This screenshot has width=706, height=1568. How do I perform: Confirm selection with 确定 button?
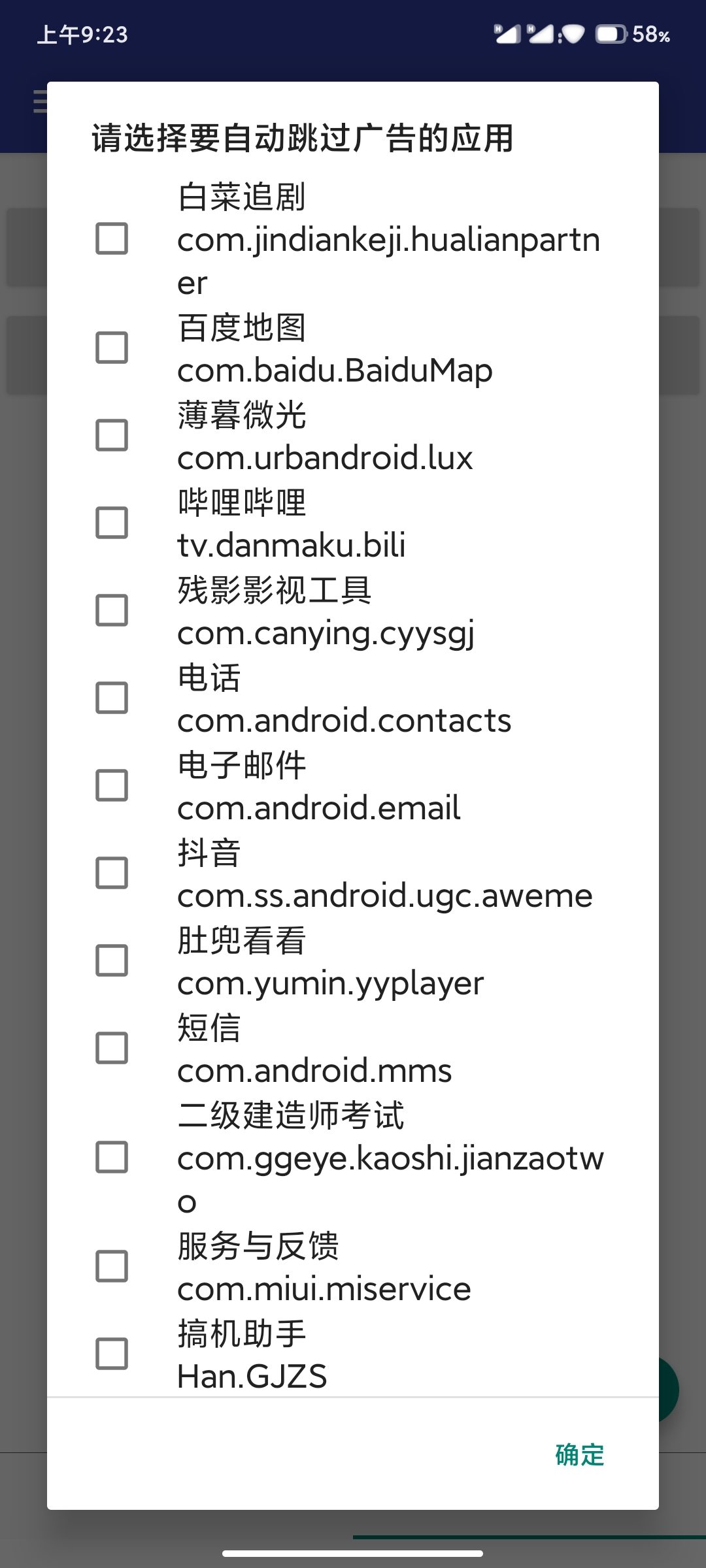tap(579, 1454)
